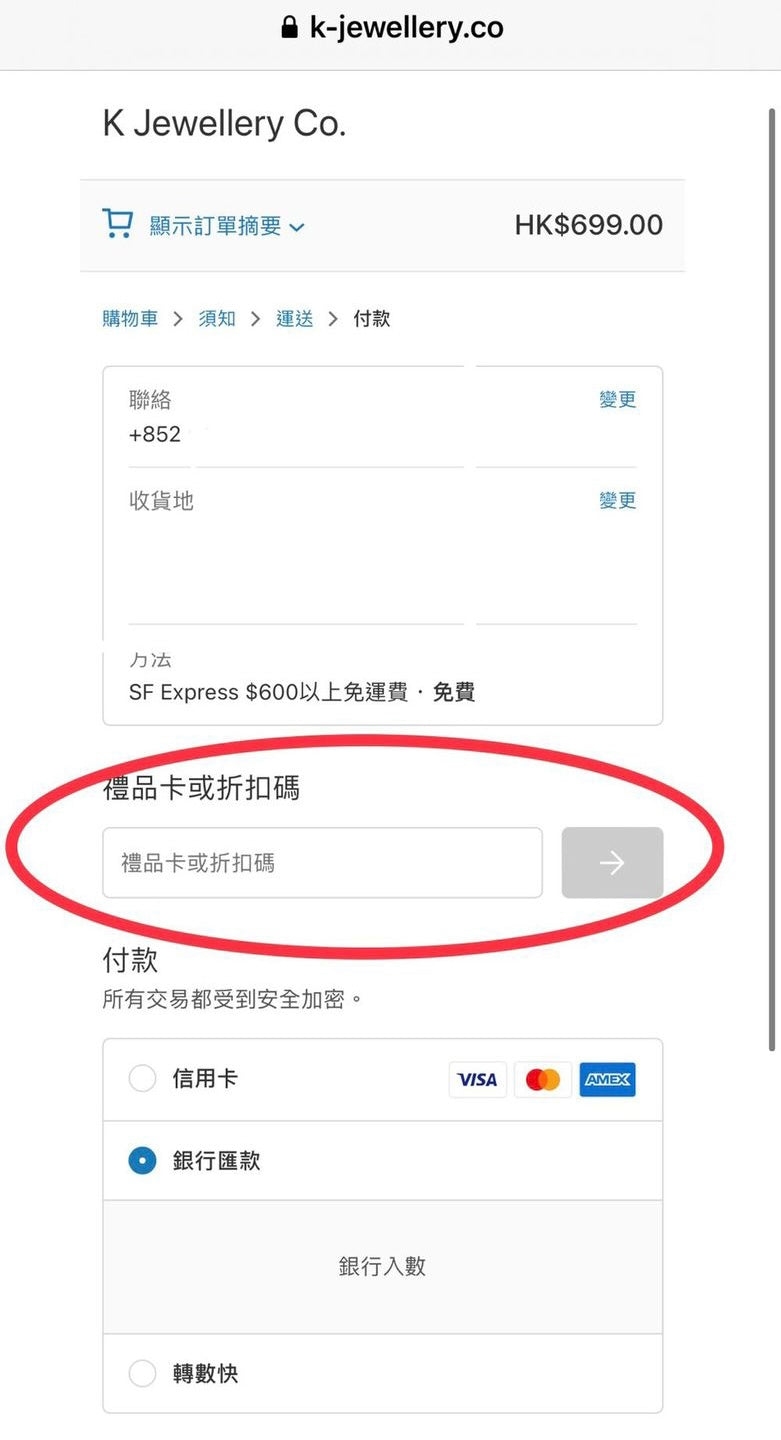Return to the 運送 step
This screenshot has width=781, height=1440.
pyautogui.click(x=295, y=319)
